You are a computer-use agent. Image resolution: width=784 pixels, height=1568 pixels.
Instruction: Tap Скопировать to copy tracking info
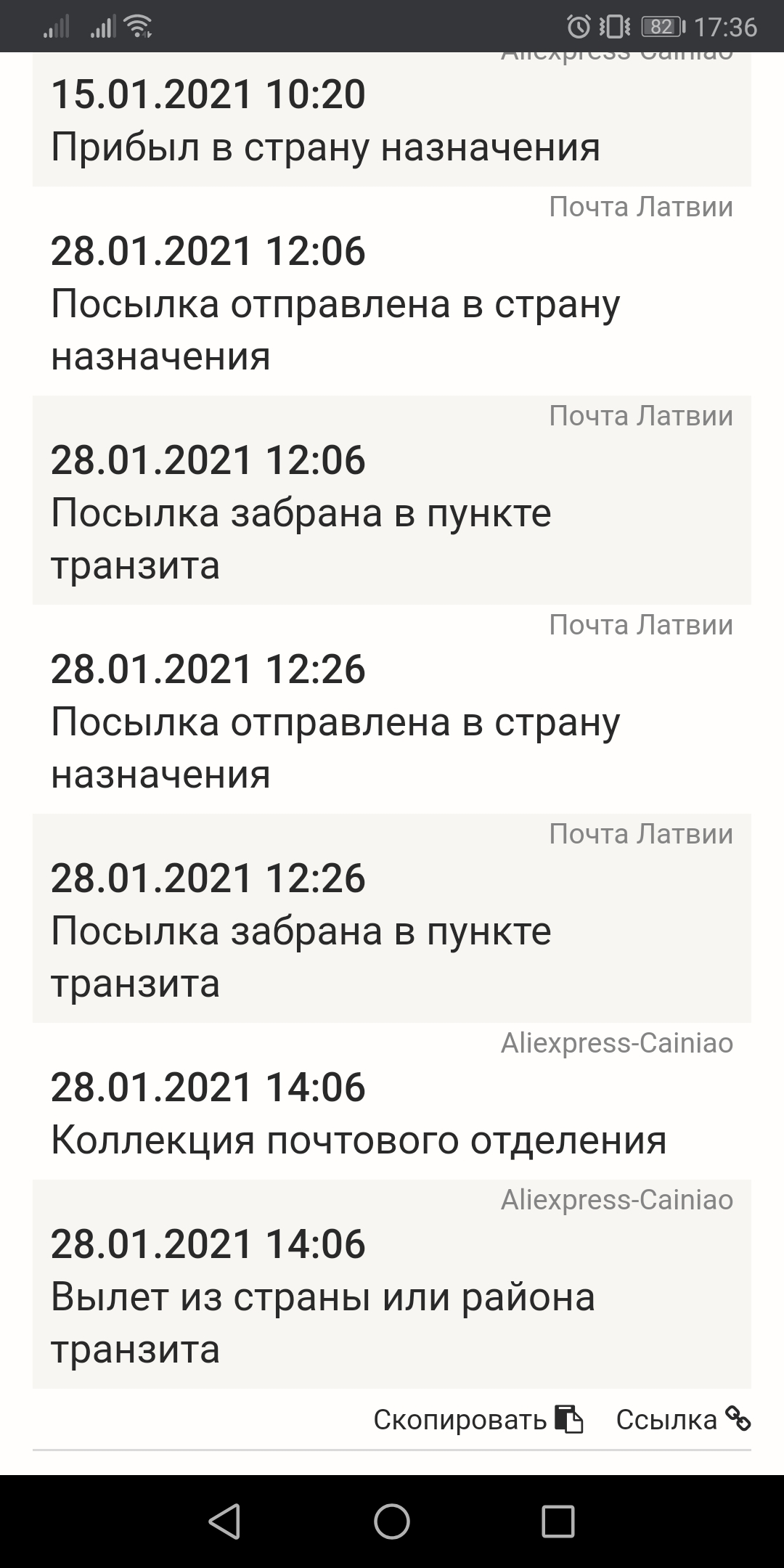pos(478,1419)
